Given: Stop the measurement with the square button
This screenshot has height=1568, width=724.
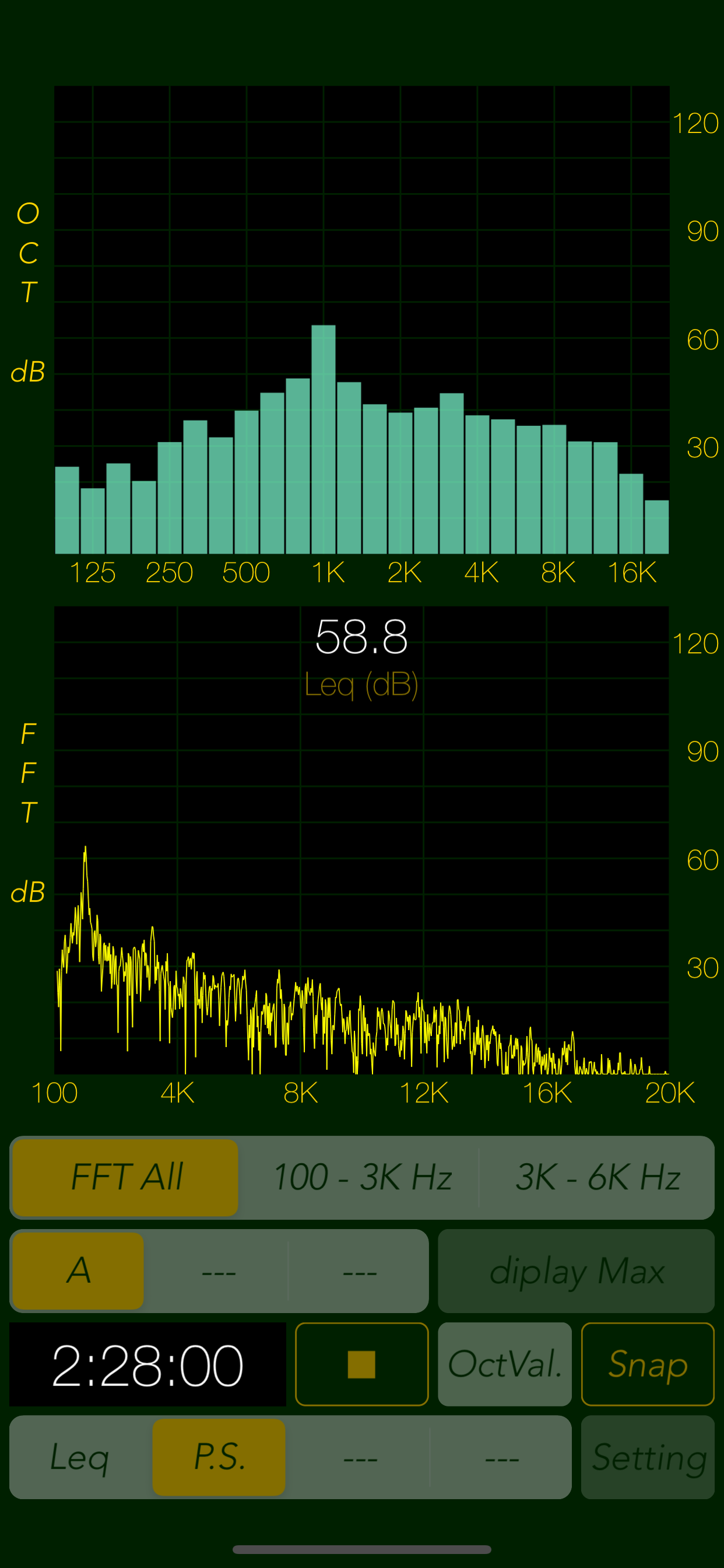Looking at the screenshot, I should (x=361, y=1364).
